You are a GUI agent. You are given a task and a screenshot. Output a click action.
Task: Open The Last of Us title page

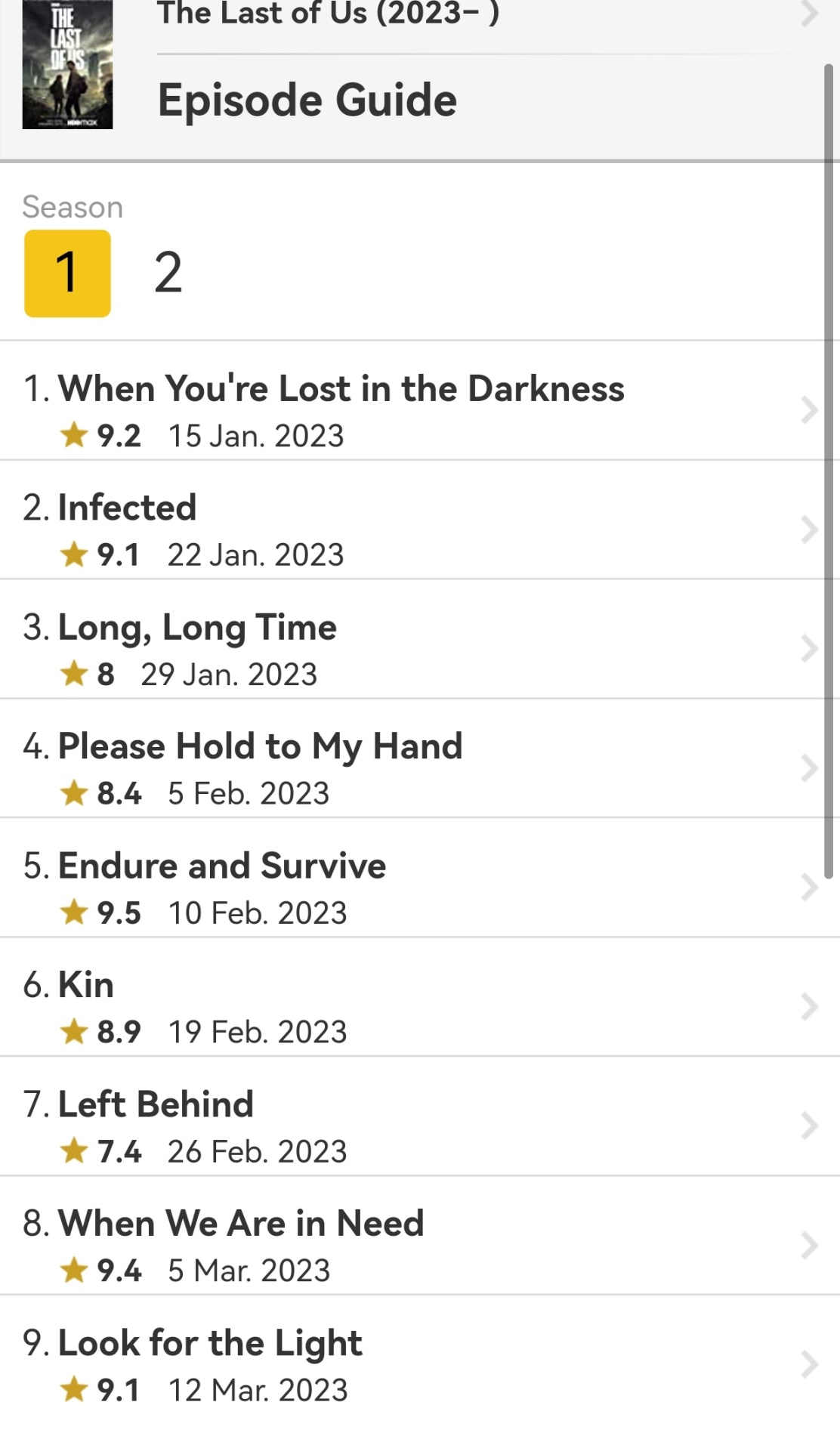(x=483, y=15)
